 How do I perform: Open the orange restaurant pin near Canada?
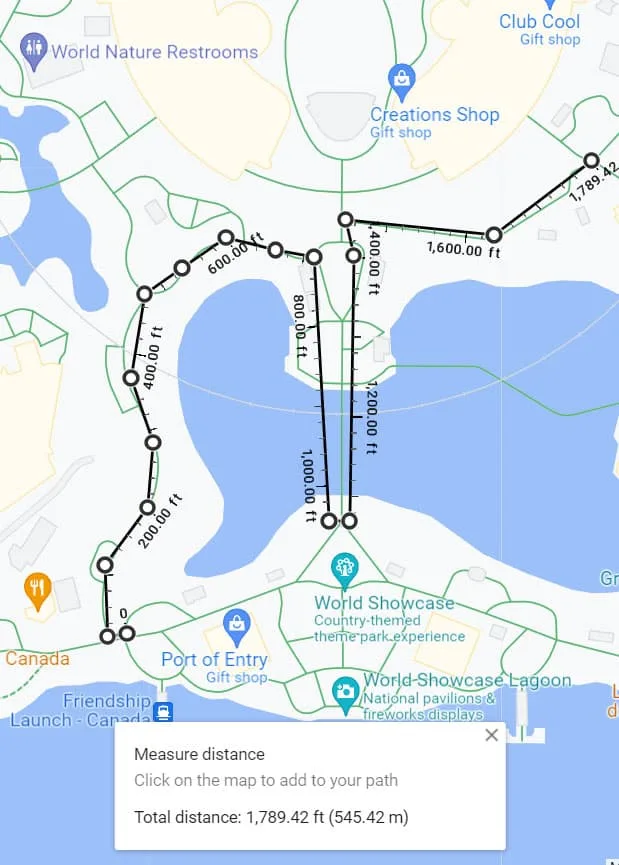pyautogui.click(x=38, y=587)
